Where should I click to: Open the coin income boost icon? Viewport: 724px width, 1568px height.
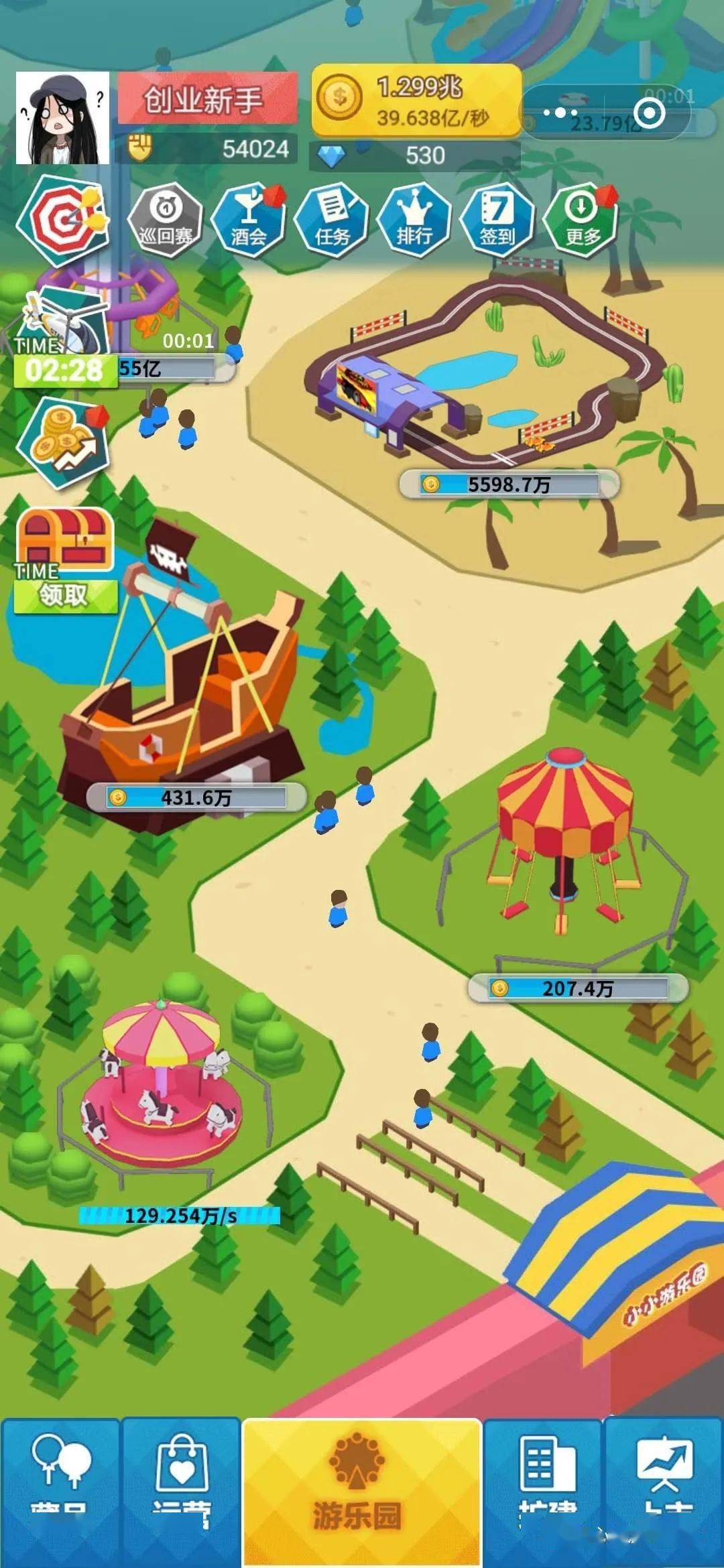63,442
